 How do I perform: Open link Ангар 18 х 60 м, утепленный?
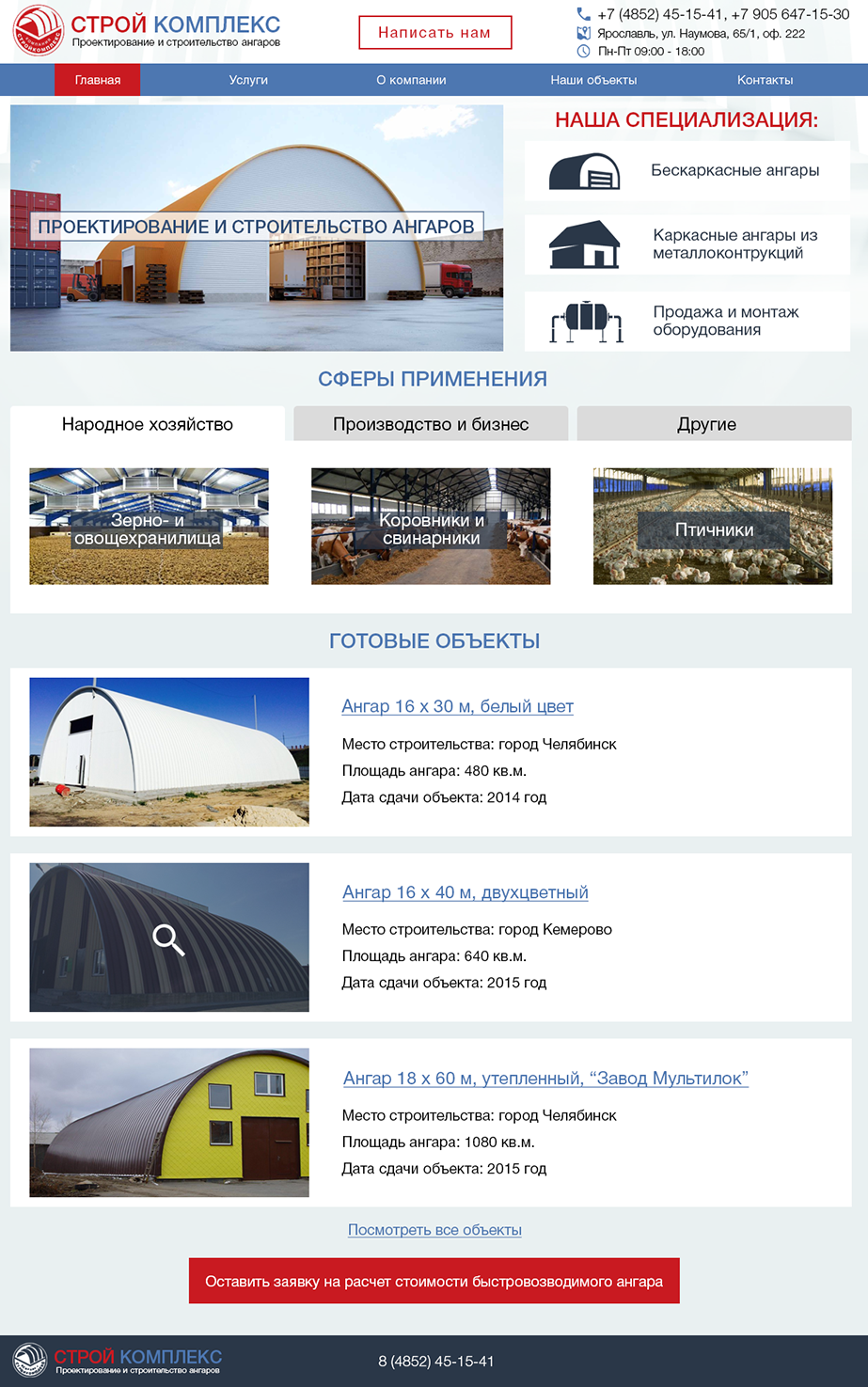[x=545, y=1079]
